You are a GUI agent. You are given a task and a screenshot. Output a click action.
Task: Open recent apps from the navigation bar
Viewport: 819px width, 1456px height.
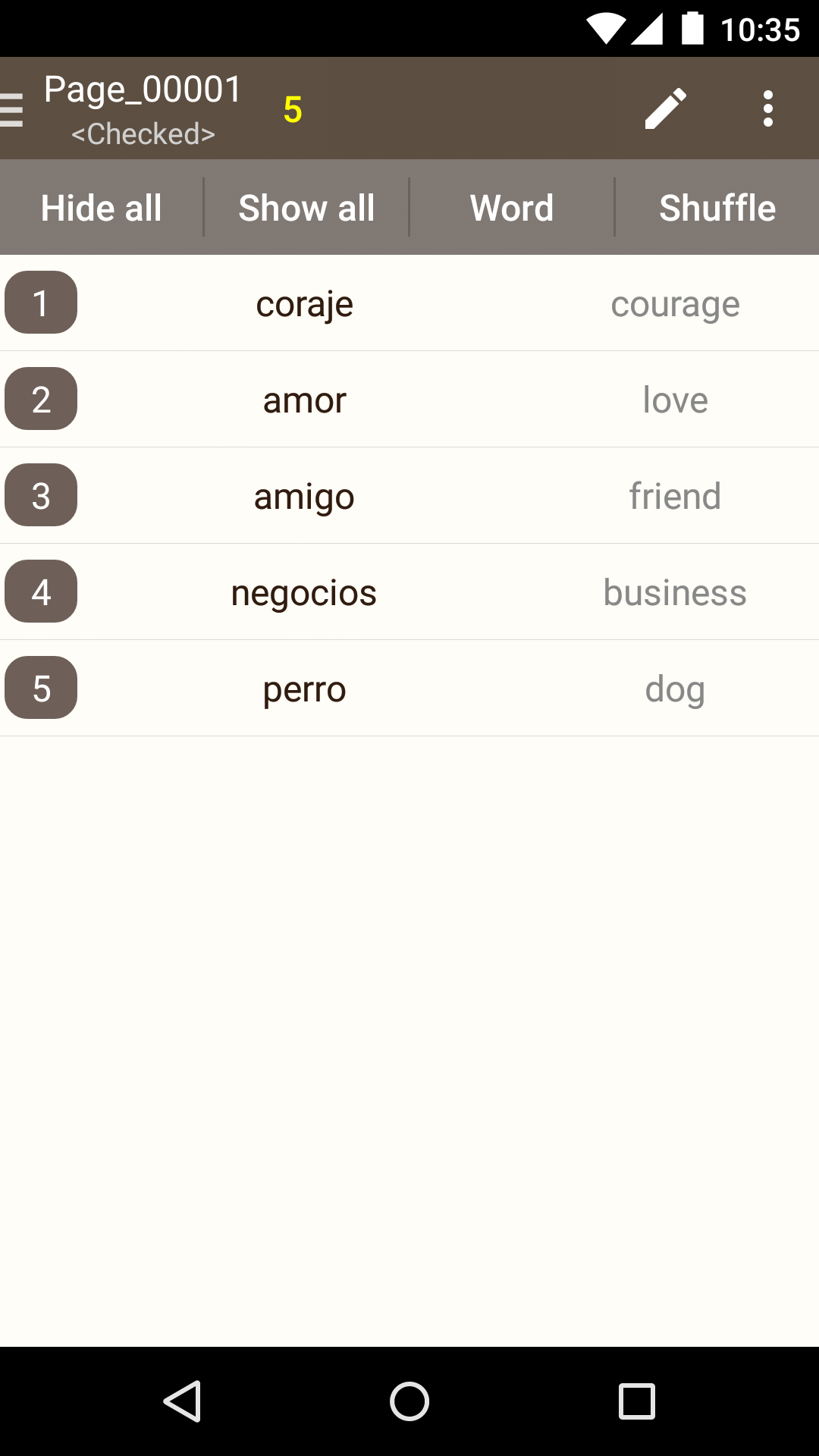(x=636, y=1401)
